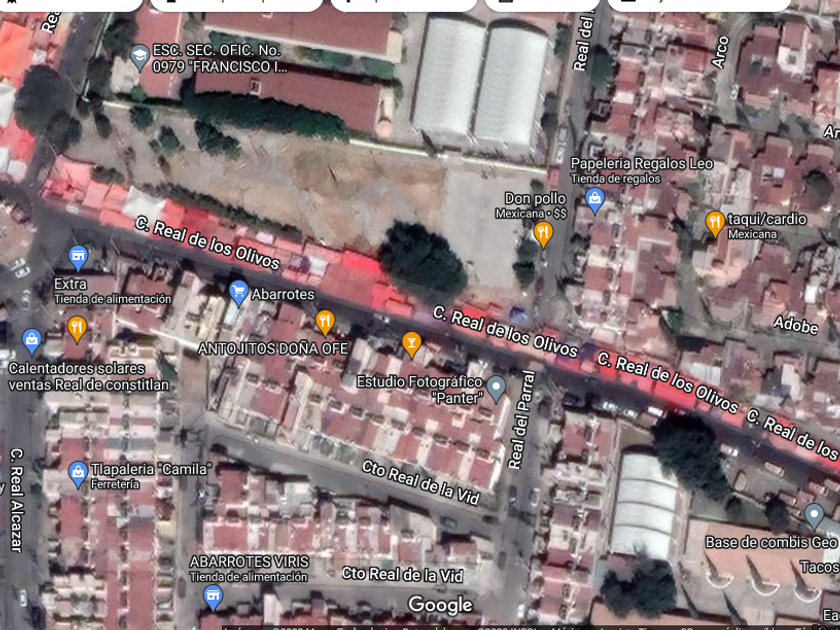The image size is (840, 630).
Task: View the Estudio Fotográfico "Panter" place pin
Action: point(497,386)
